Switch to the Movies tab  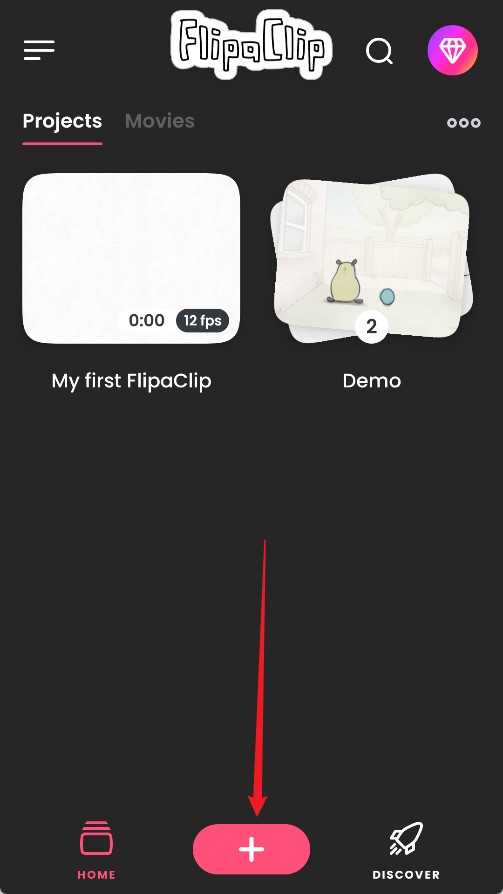pyautogui.click(x=160, y=121)
